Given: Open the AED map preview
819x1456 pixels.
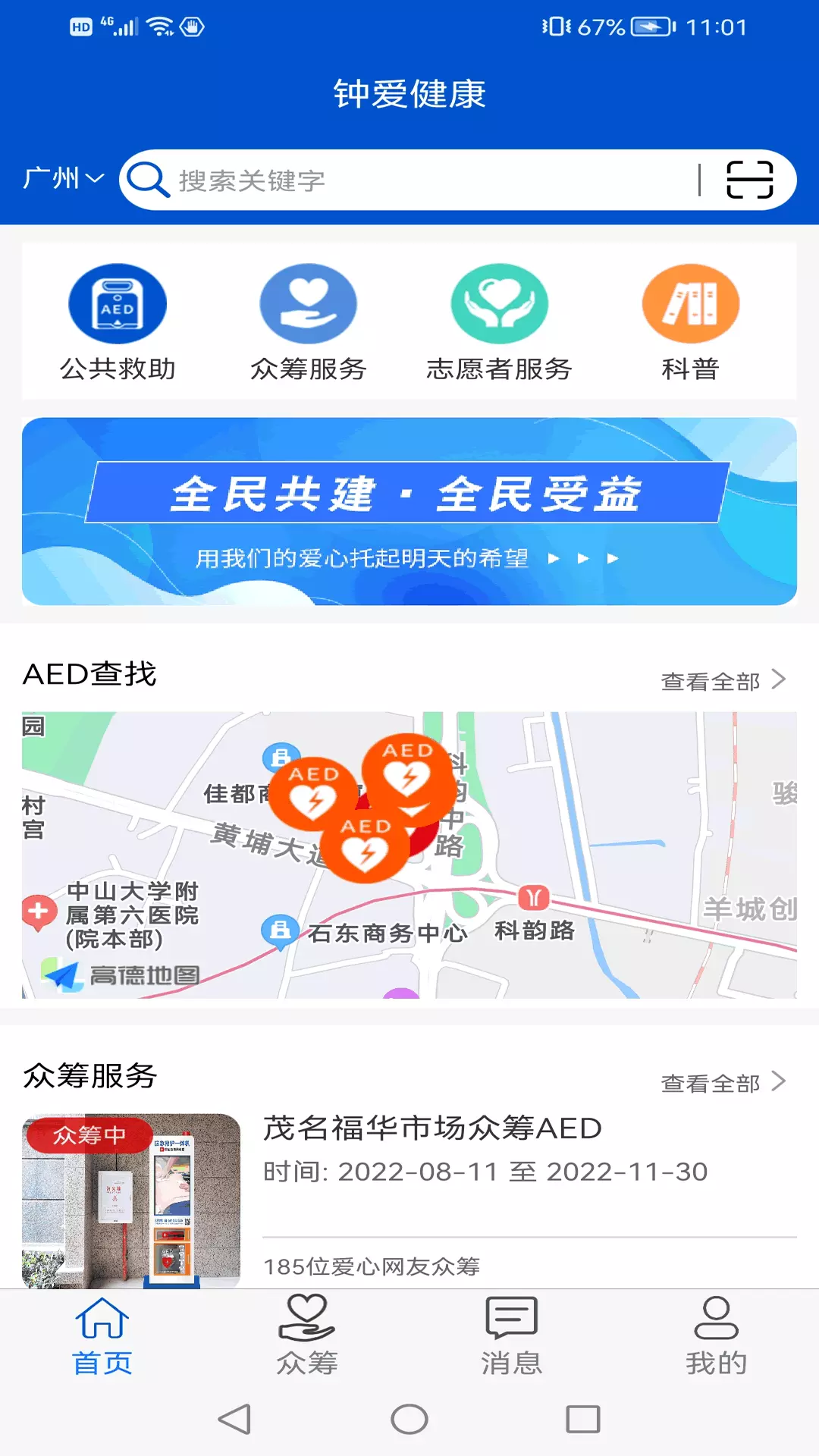Looking at the screenshot, I should coord(409,855).
